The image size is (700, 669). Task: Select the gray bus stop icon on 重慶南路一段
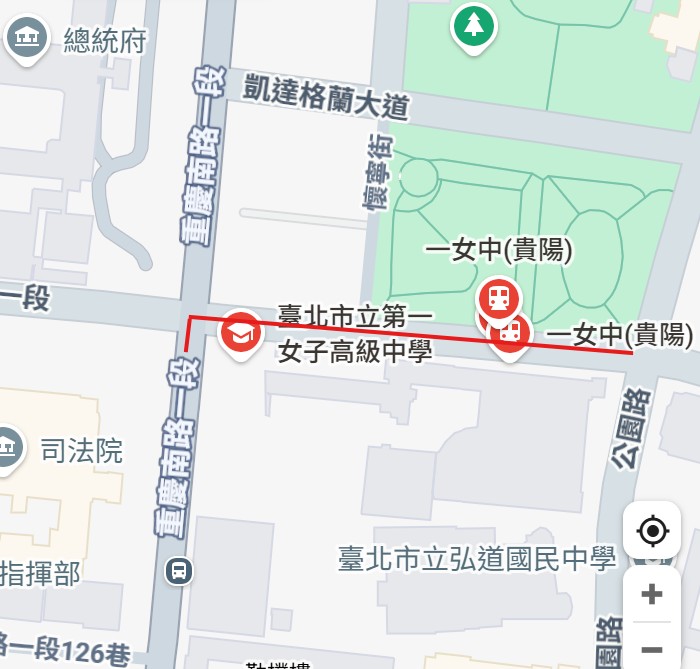click(x=178, y=571)
